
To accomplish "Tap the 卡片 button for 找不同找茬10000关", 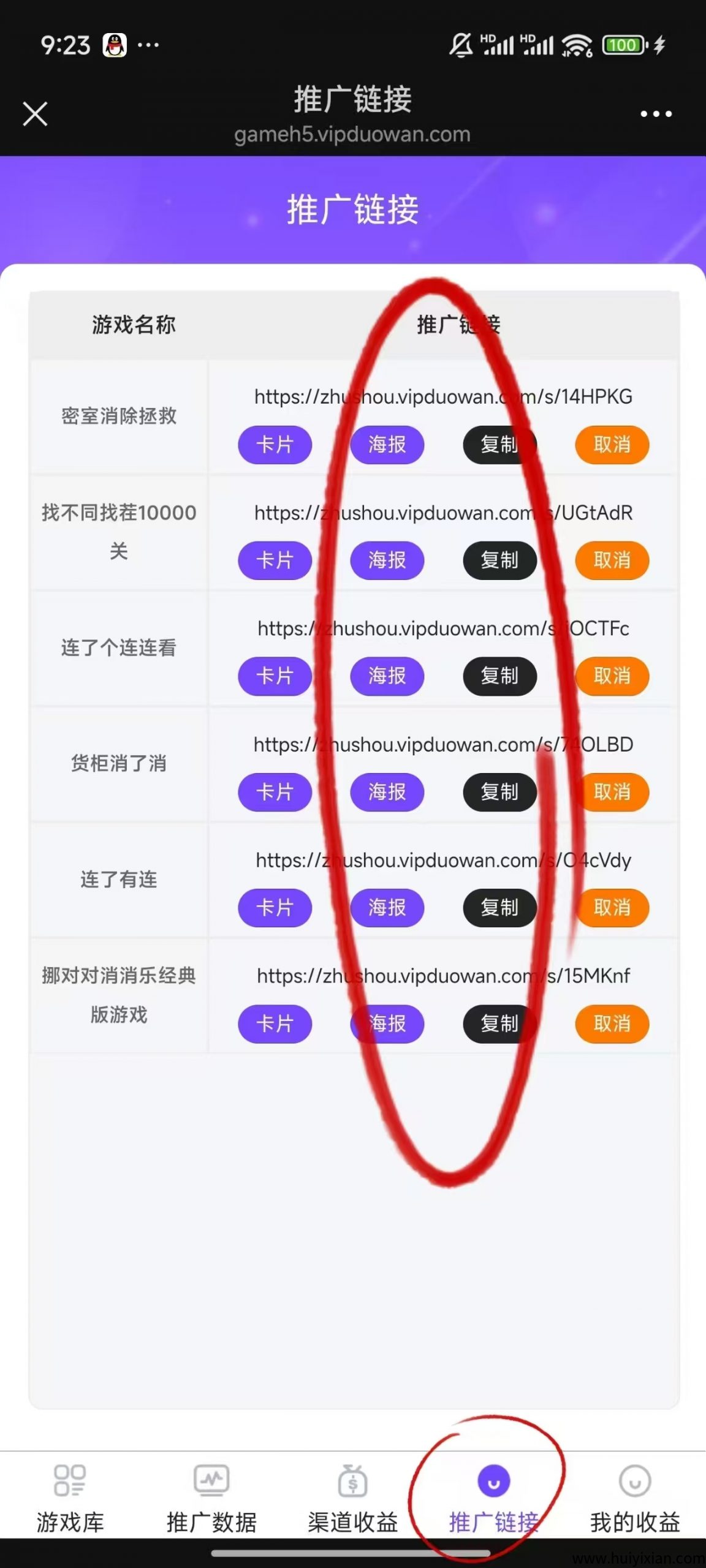I will click(x=275, y=560).
